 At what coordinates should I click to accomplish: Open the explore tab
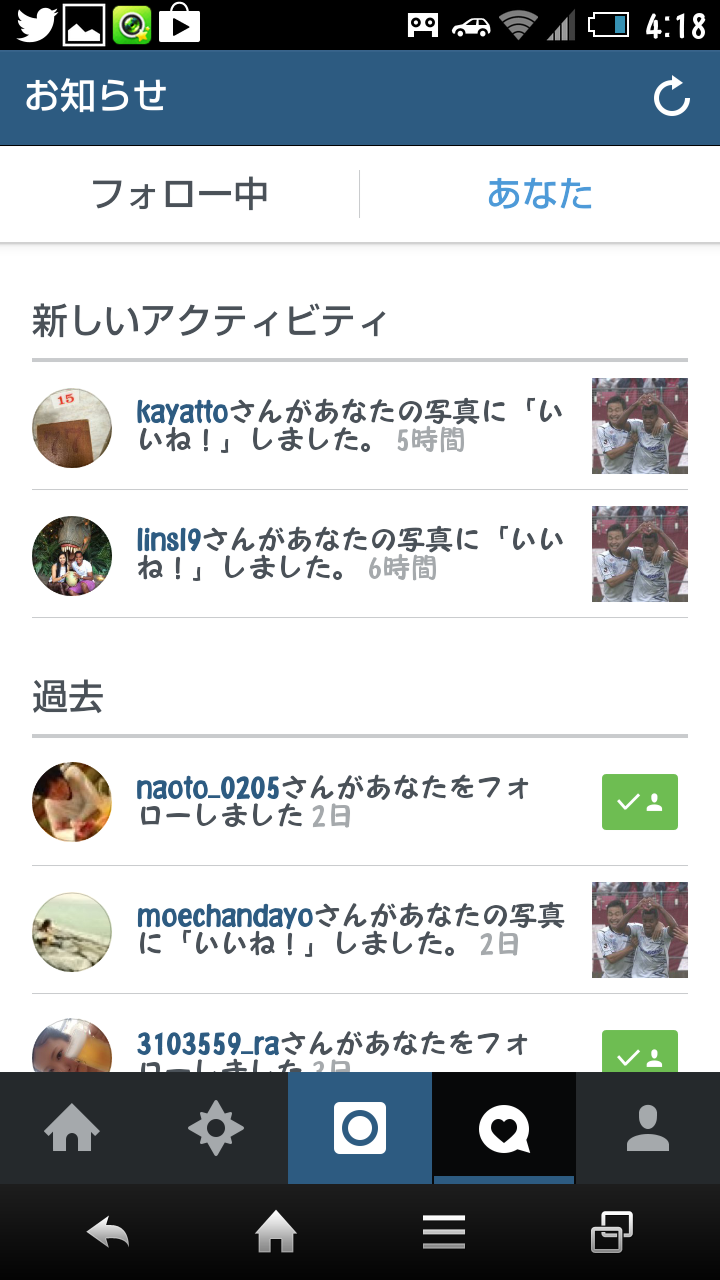[x=216, y=1128]
